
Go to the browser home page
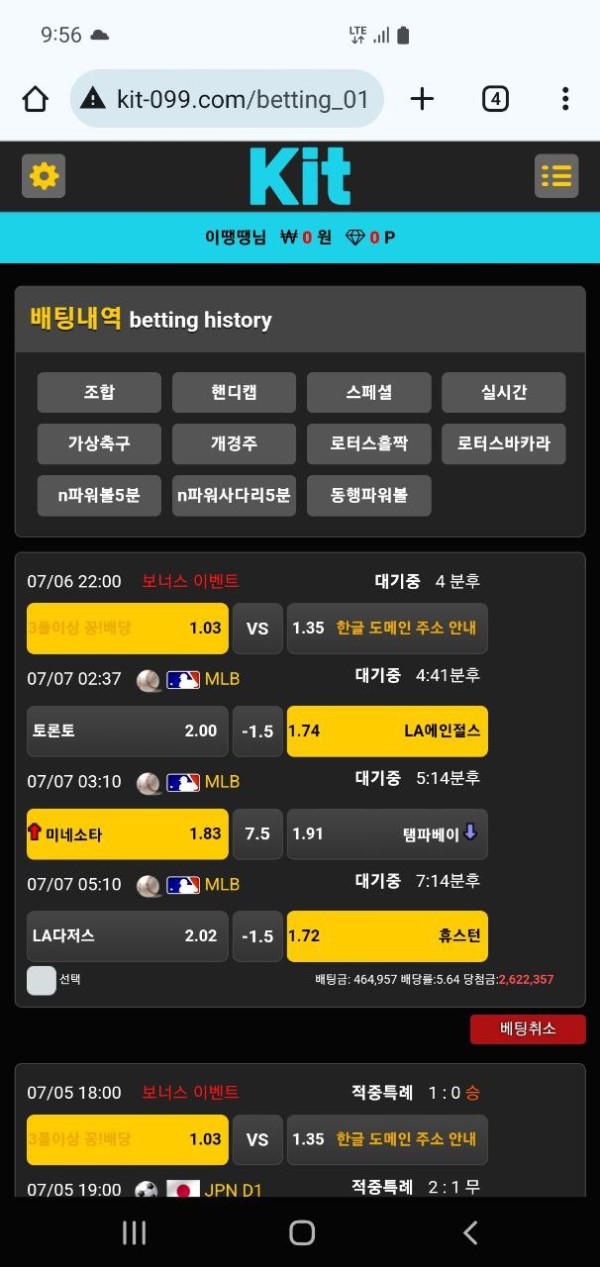pyautogui.click(x=35, y=99)
